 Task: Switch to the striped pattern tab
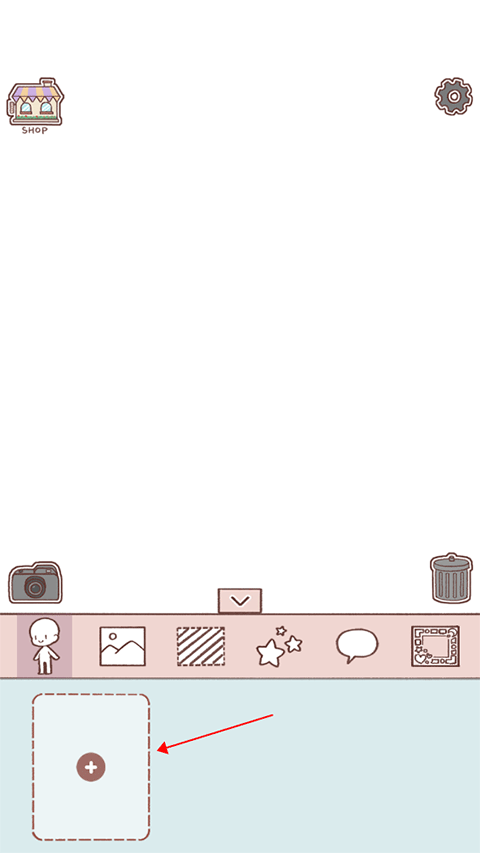click(x=201, y=646)
